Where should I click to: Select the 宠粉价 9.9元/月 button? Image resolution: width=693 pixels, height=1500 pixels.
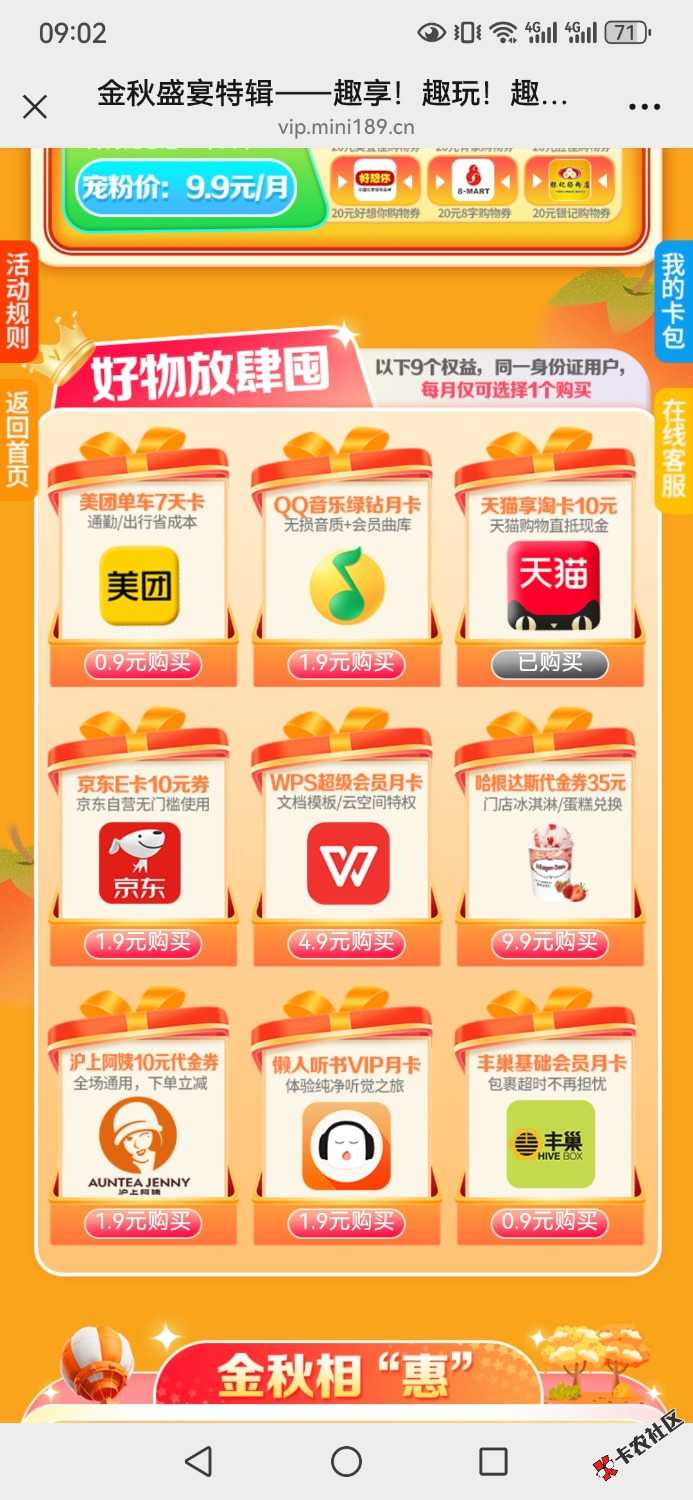pos(186,188)
